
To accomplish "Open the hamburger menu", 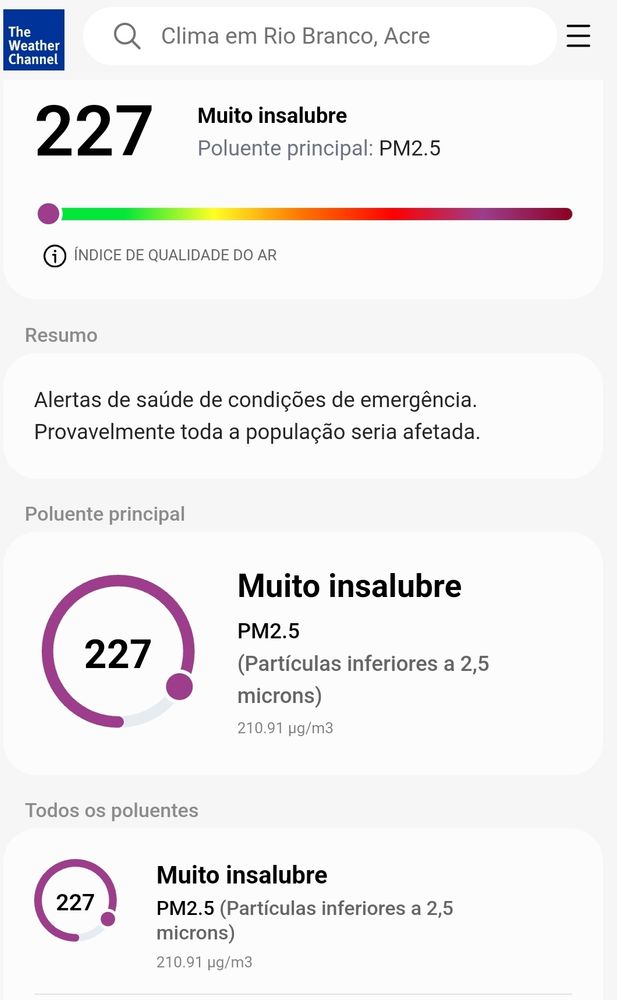I will click(x=578, y=37).
